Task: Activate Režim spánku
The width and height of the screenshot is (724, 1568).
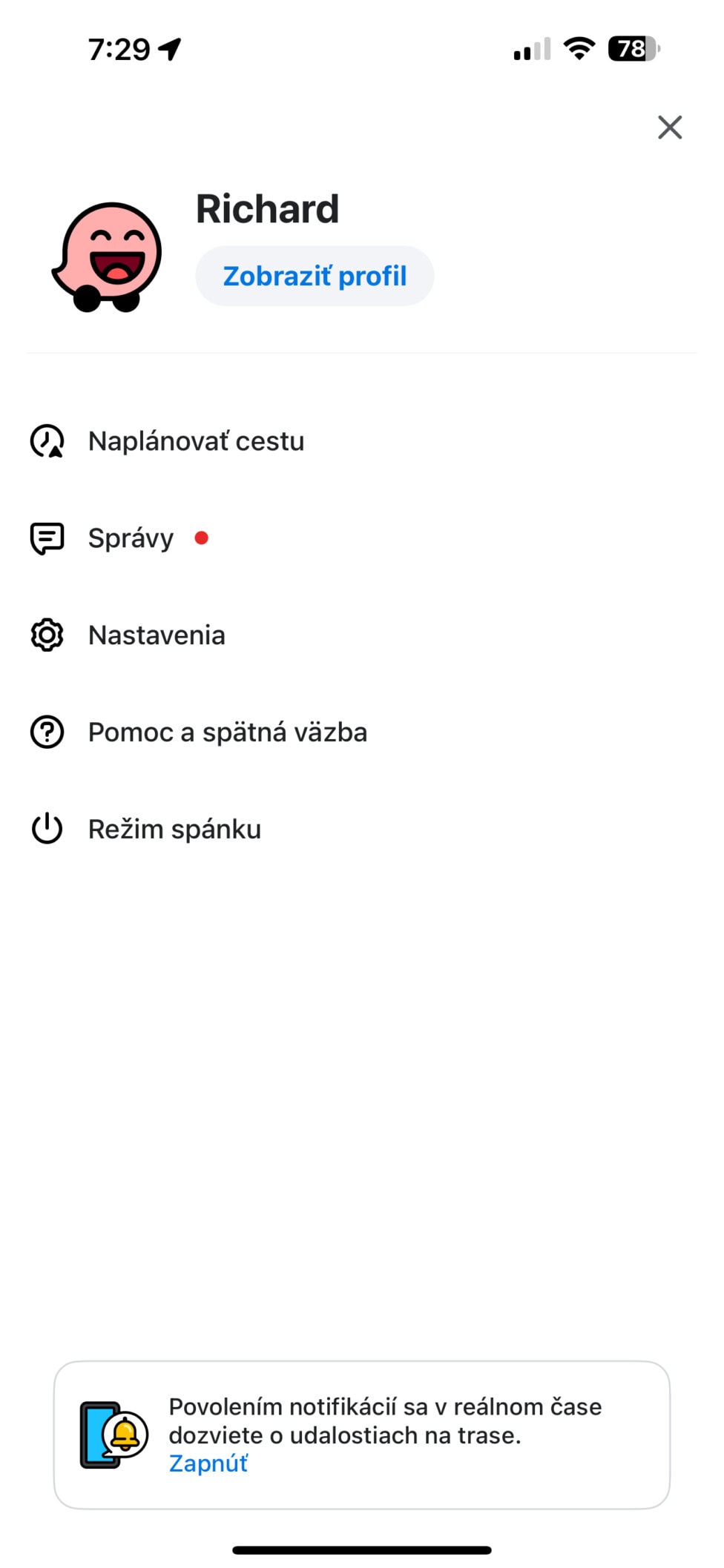Action: click(x=362, y=829)
